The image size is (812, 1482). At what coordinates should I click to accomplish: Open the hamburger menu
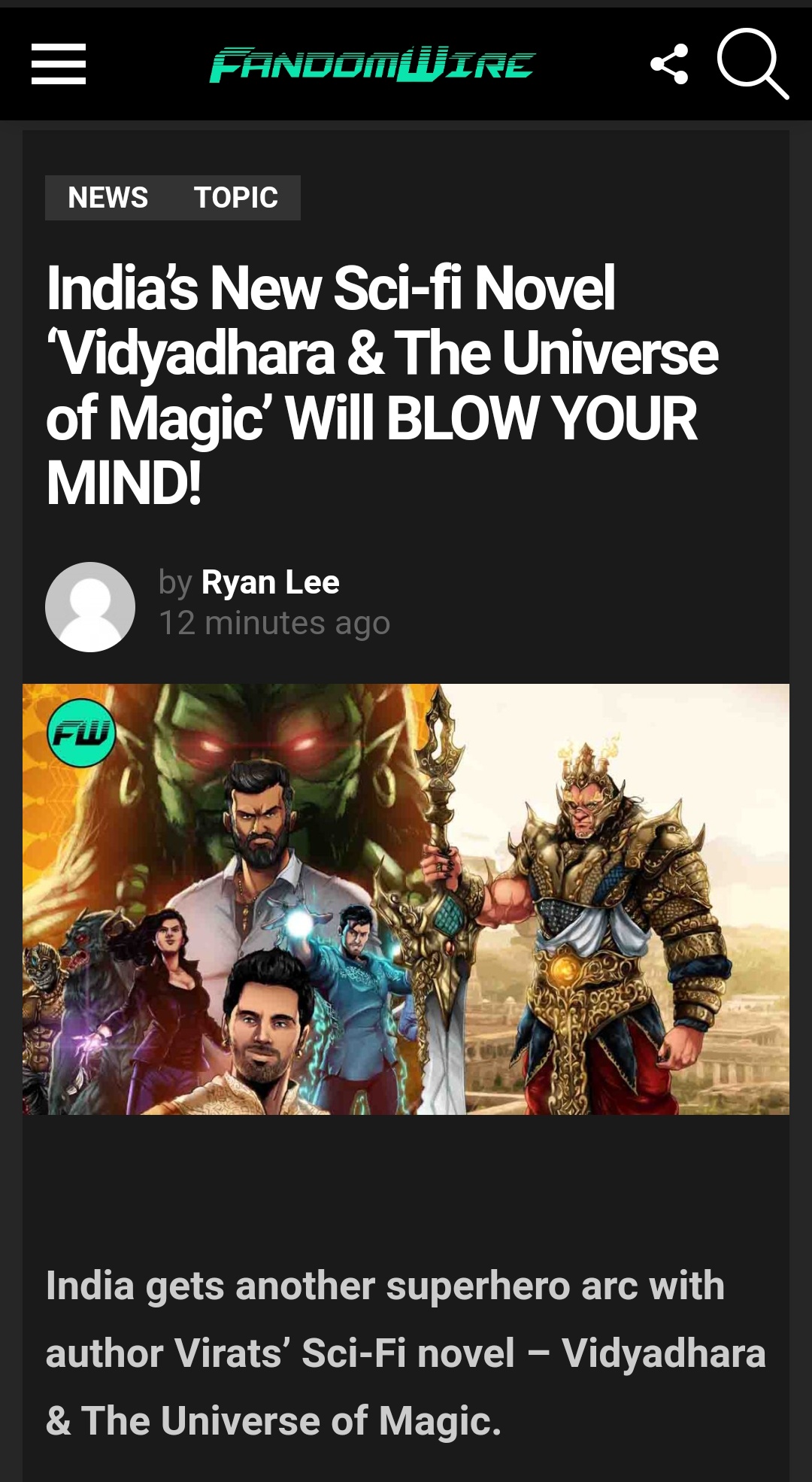(x=59, y=64)
